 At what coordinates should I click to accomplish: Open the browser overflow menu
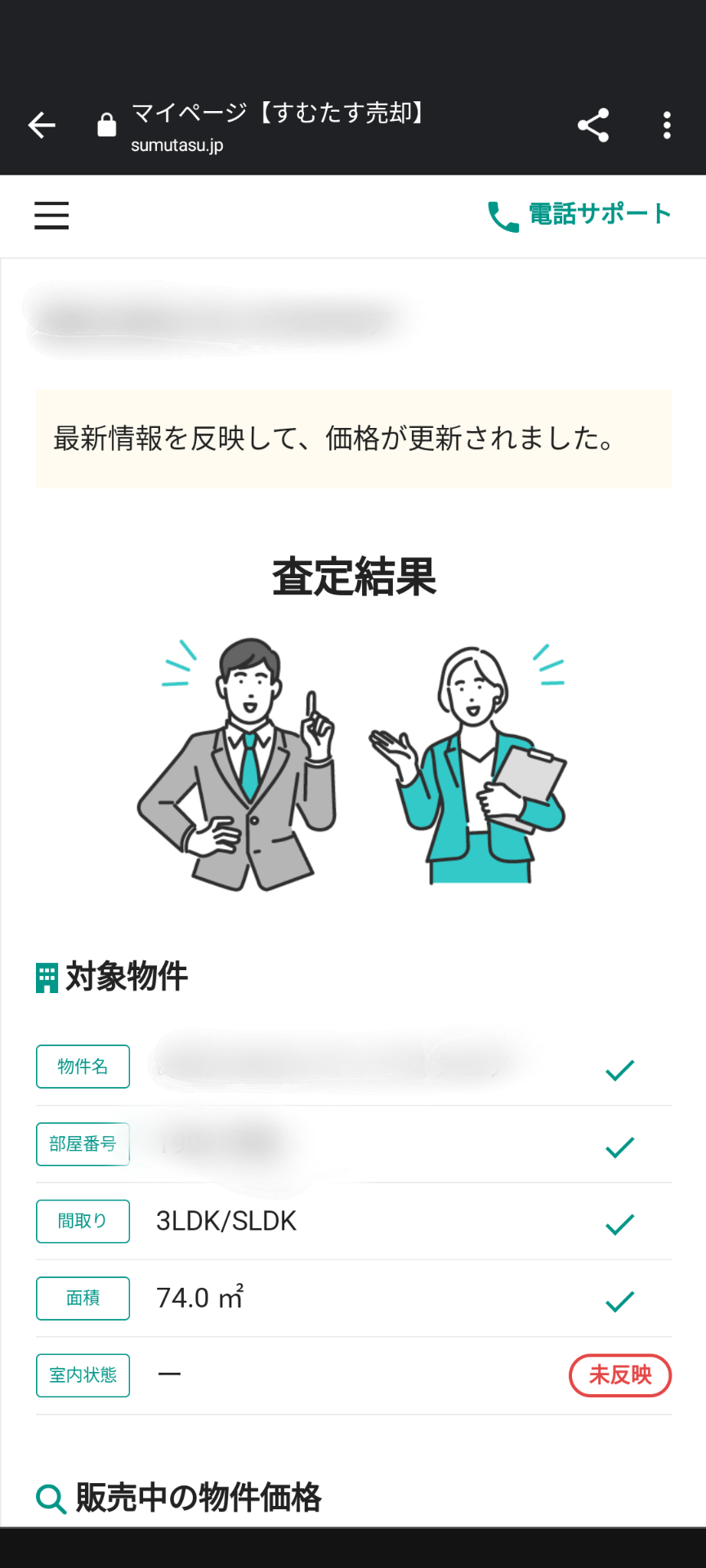[667, 125]
